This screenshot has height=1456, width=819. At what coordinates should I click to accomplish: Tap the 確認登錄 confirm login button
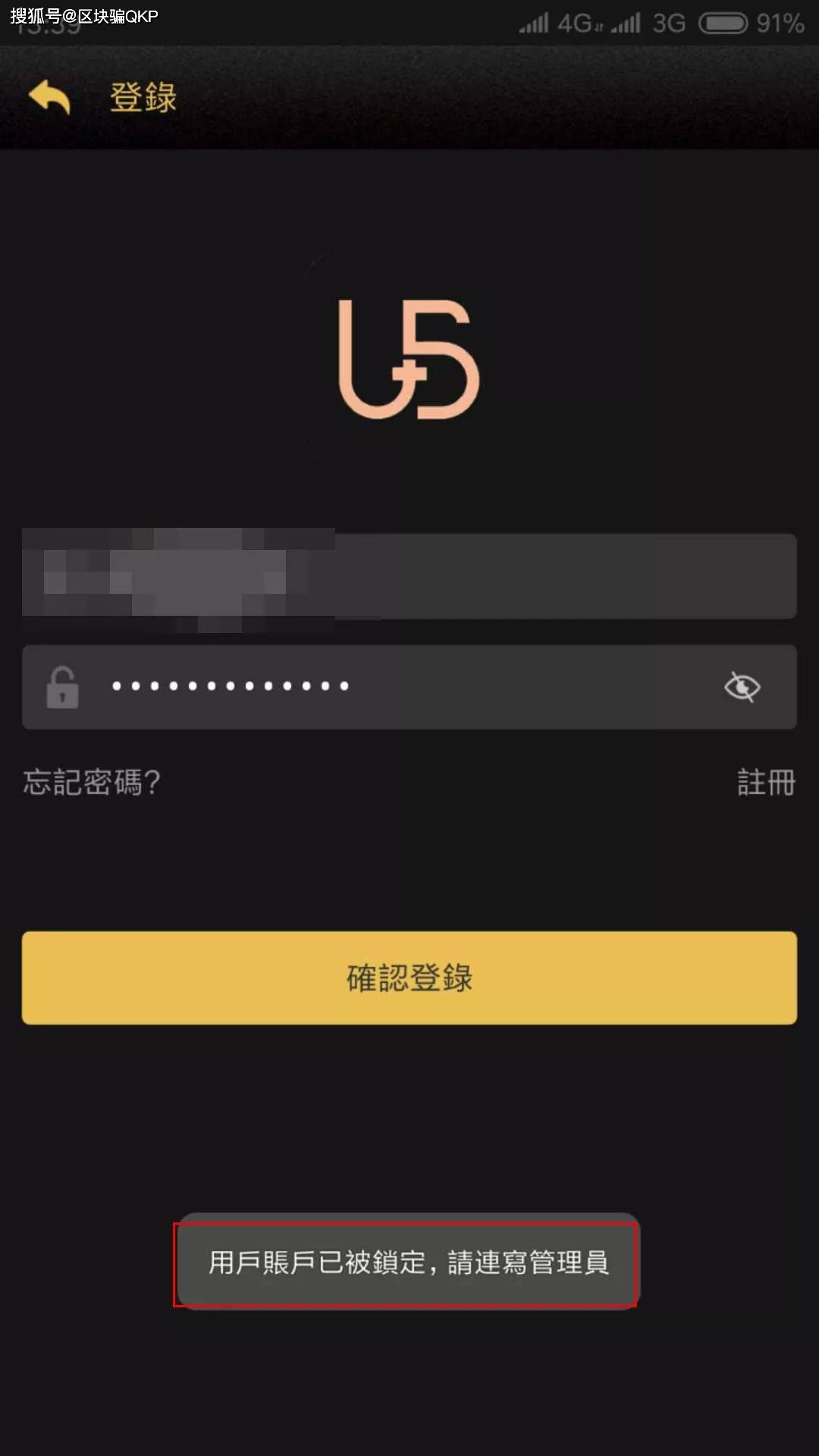(409, 978)
